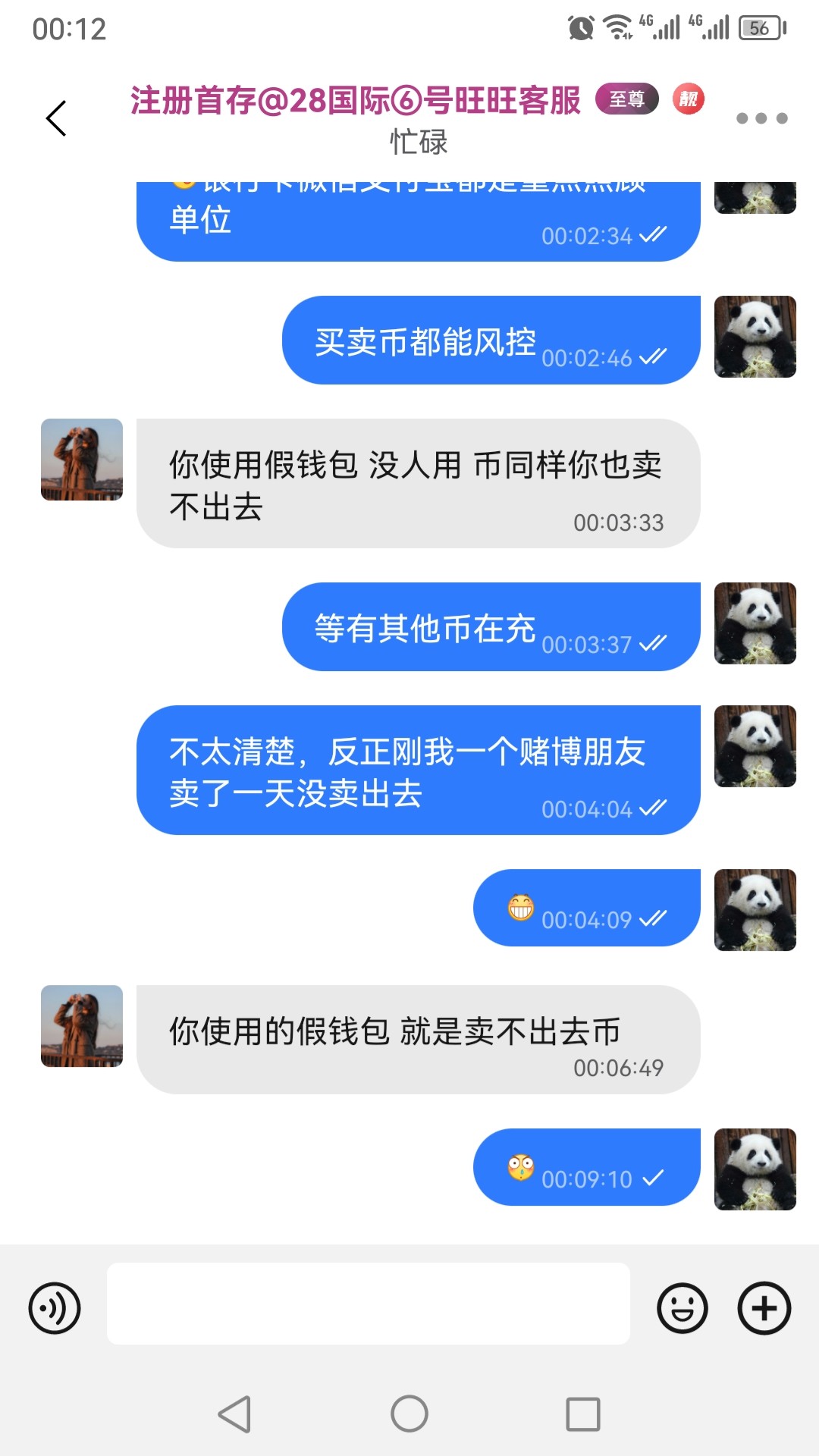Viewport: 819px width, 1456px height.
Task: Tap the system recent apps button
Action: (583, 1414)
